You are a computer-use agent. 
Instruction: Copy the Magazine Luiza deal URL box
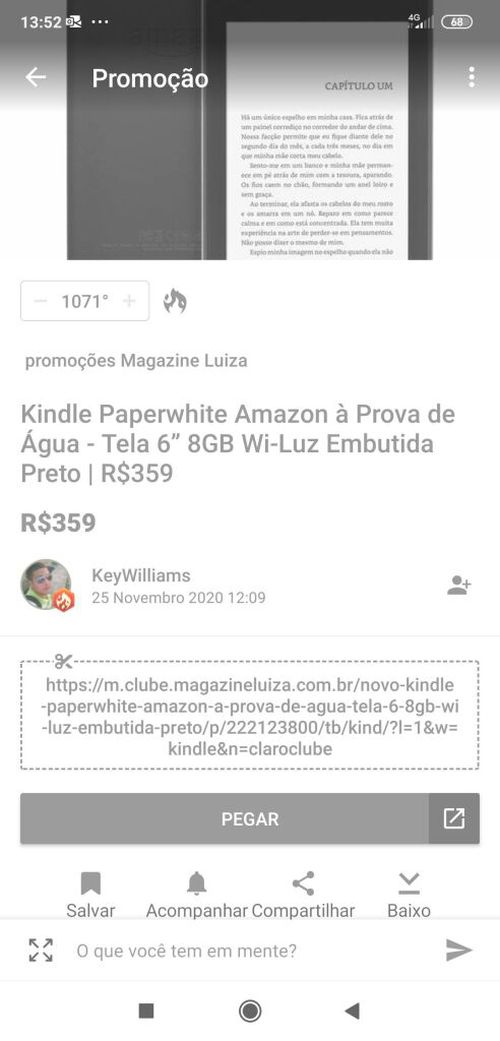click(x=250, y=716)
